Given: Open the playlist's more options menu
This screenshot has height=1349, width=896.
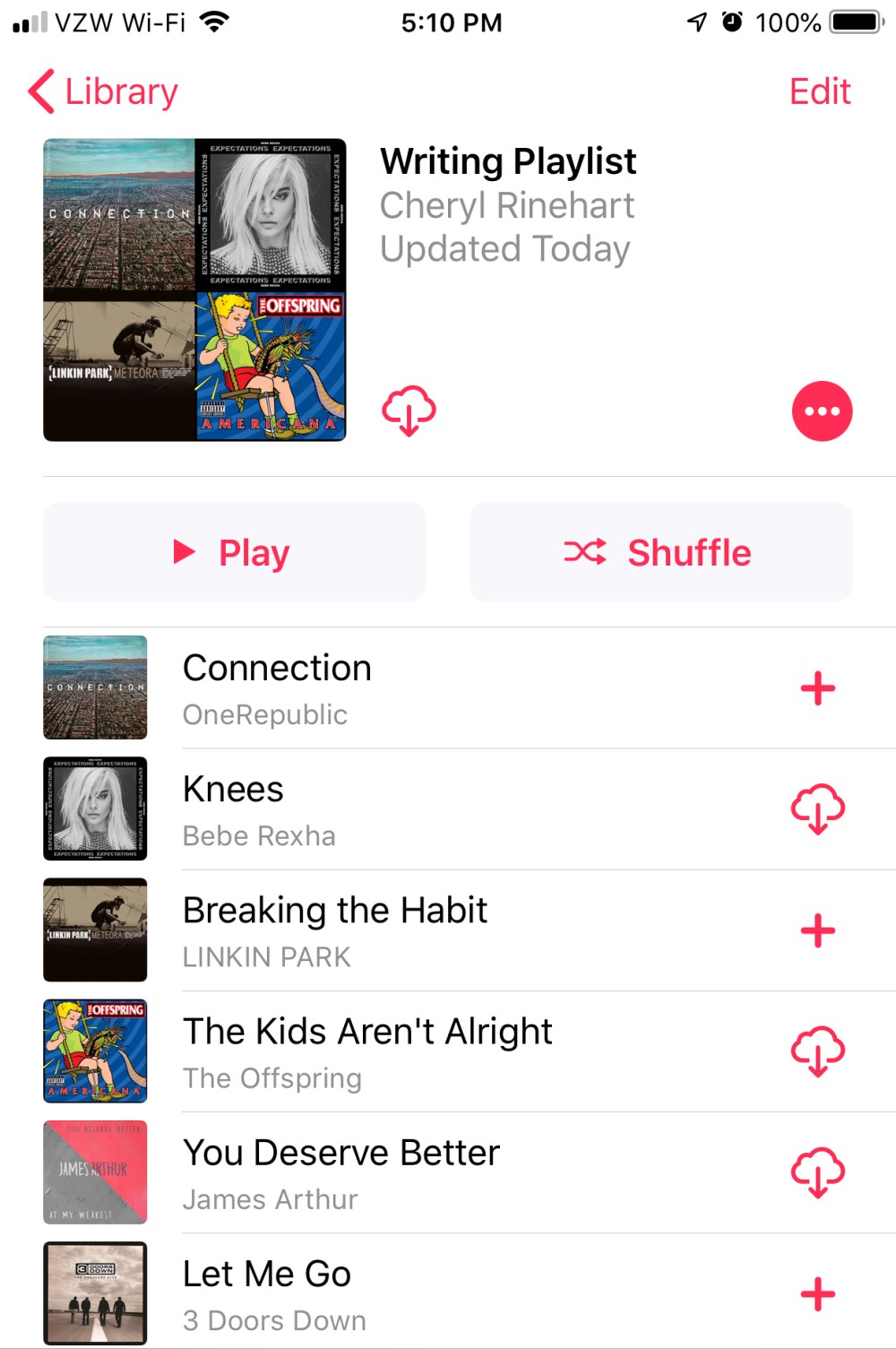Looking at the screenshot, I should click(822, 411).
